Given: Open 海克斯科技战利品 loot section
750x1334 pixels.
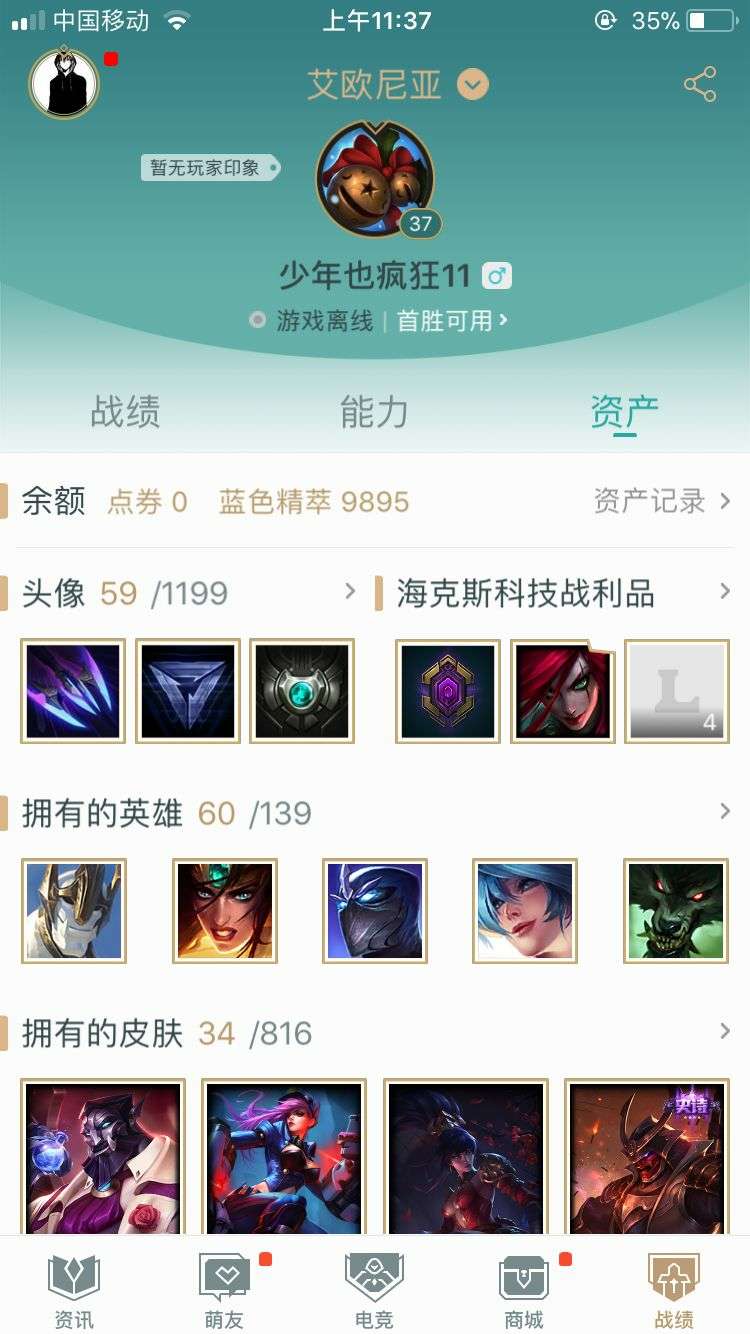Looking at the screenshot, I should click(725, 592).
